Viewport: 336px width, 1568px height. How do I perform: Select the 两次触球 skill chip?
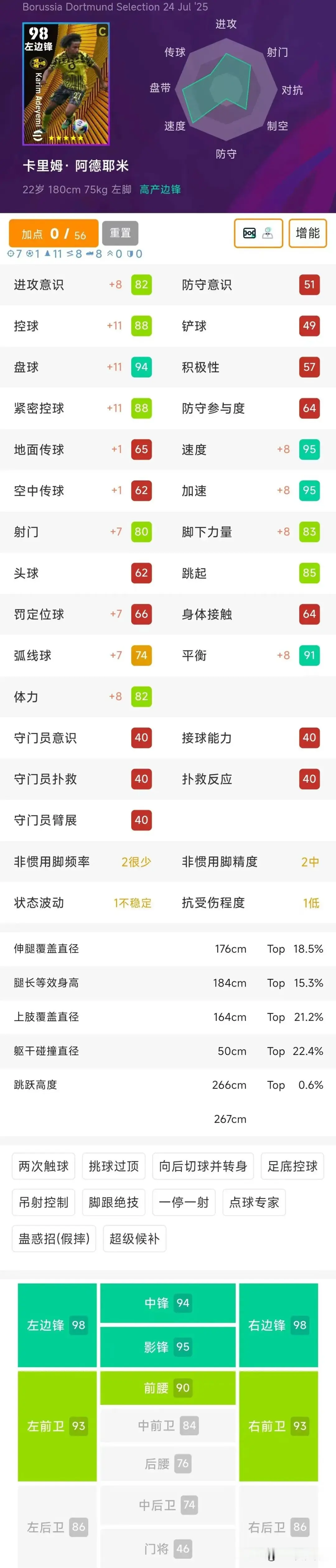point(43,1166)
